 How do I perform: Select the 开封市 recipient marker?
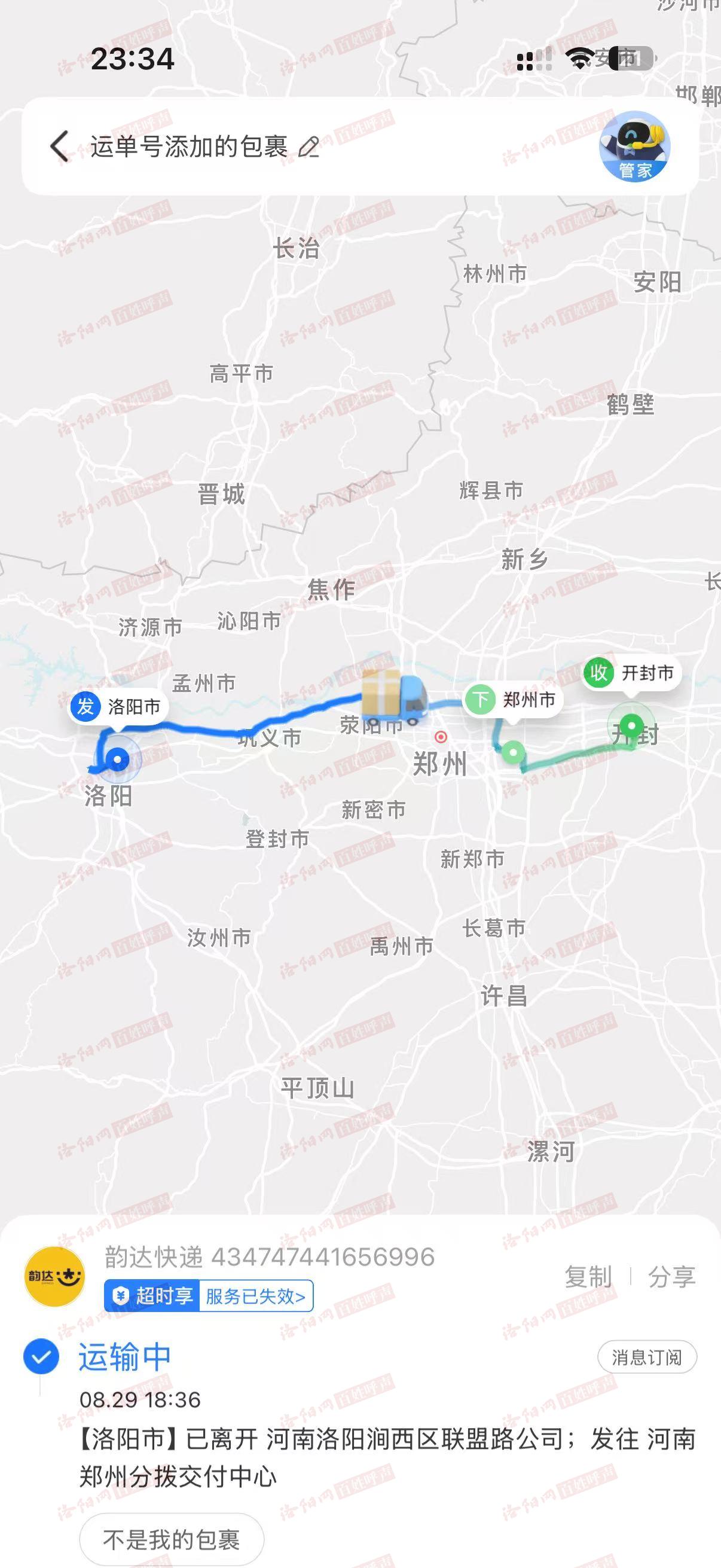(630, 673)
